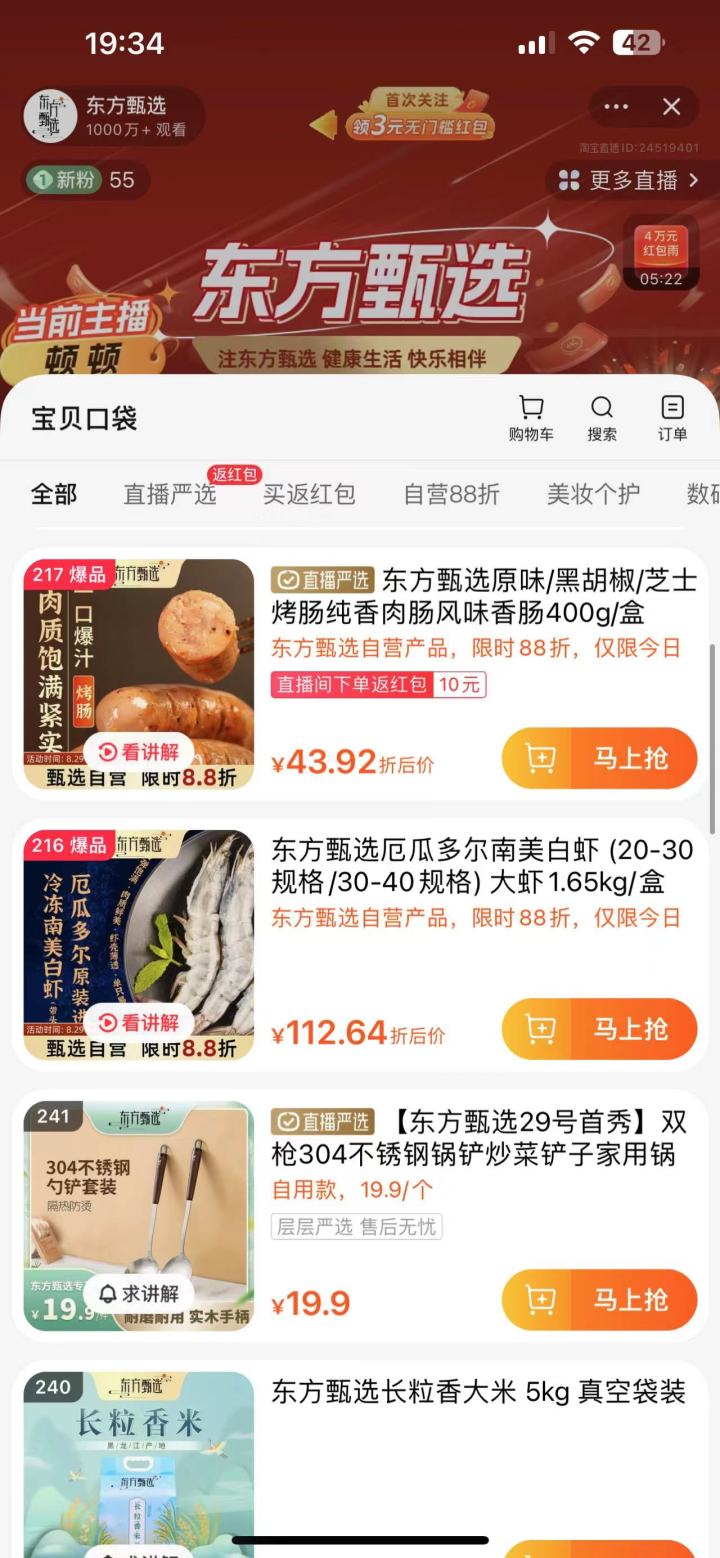Open 搜索 in the product pocket
This screenshot has height=1558, width=720.
point(602,418)
